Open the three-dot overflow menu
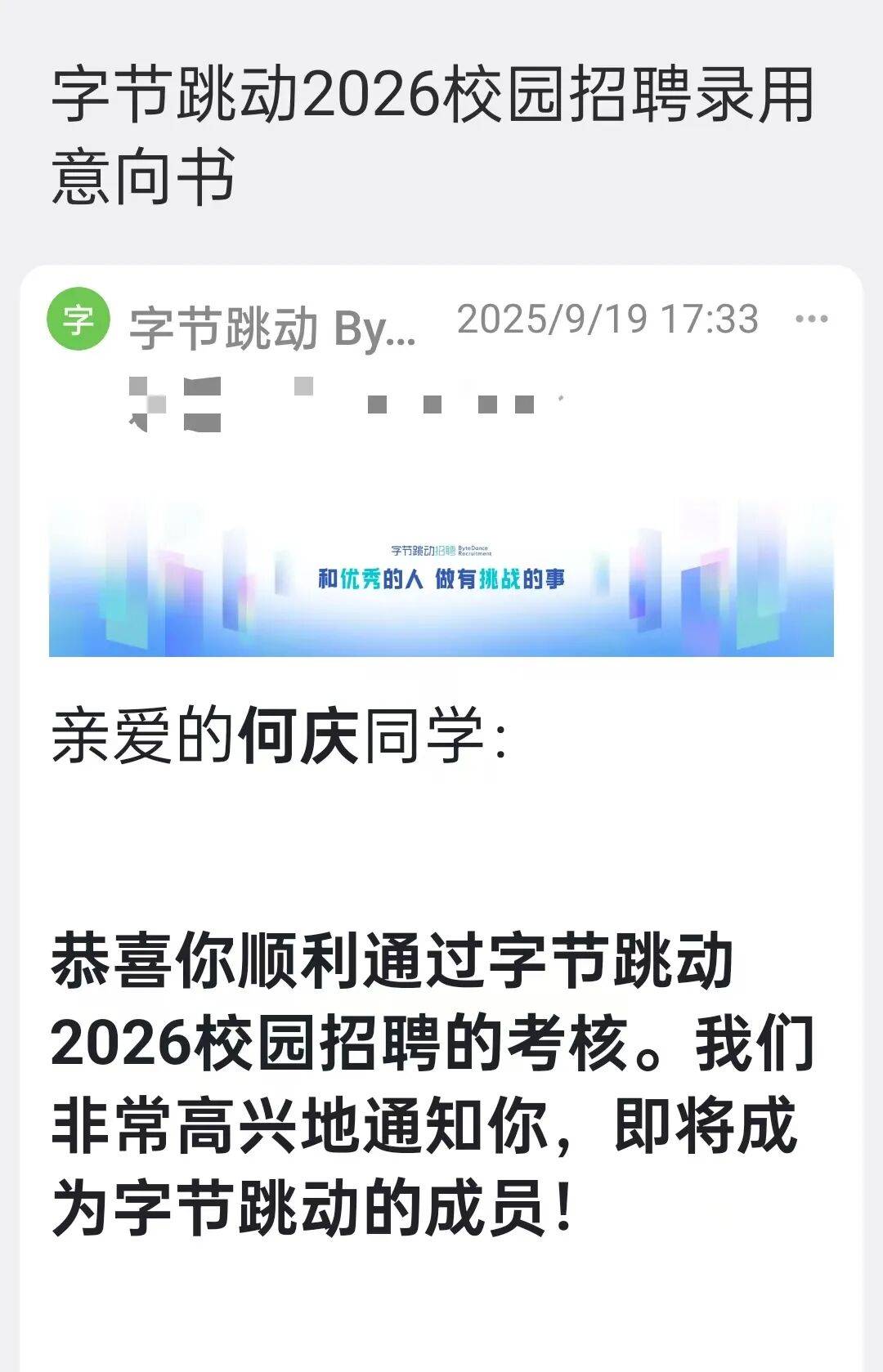This screenshot has height=1372, width=883. coord(811,320)
